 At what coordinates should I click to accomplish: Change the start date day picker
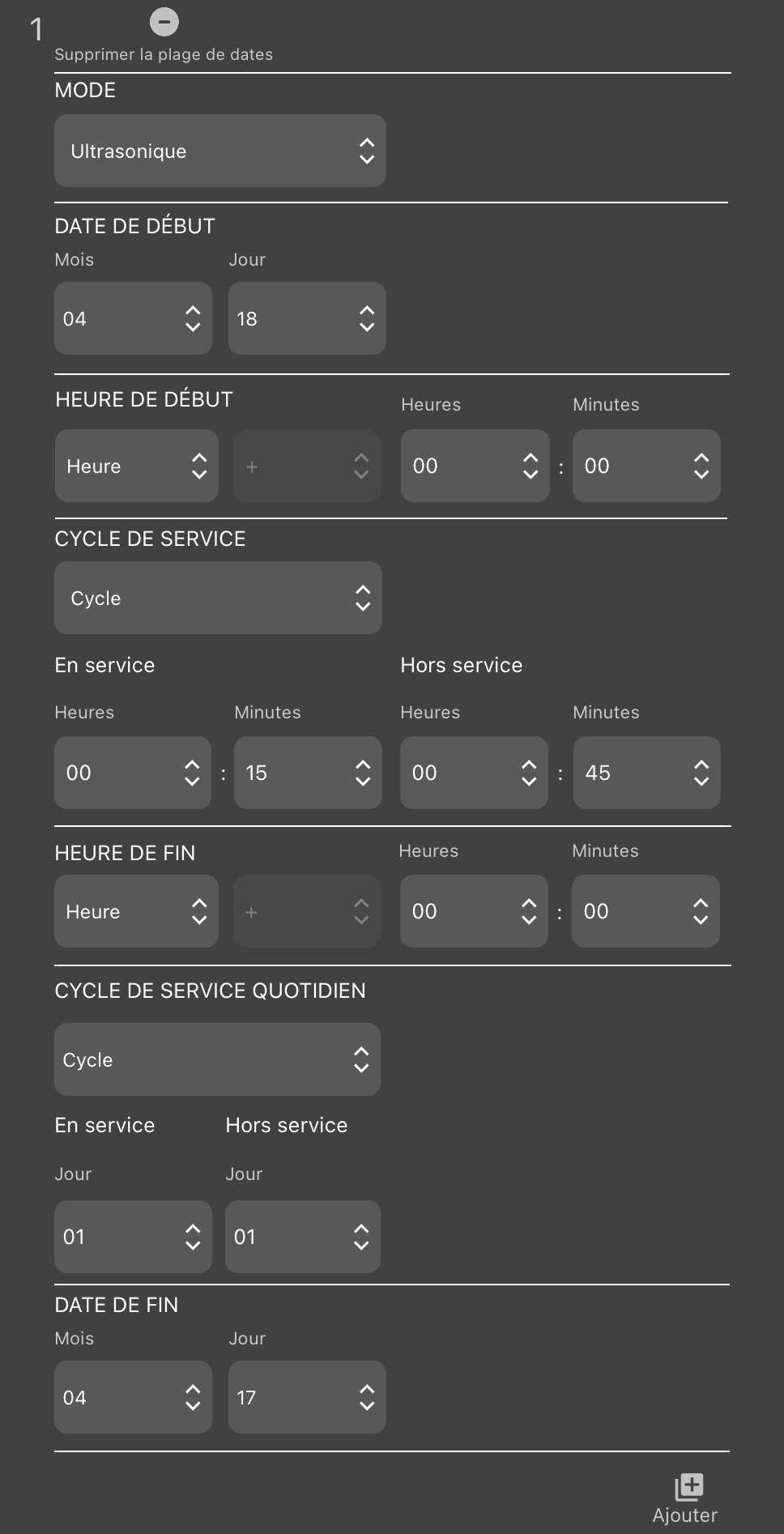coord(306,318)
